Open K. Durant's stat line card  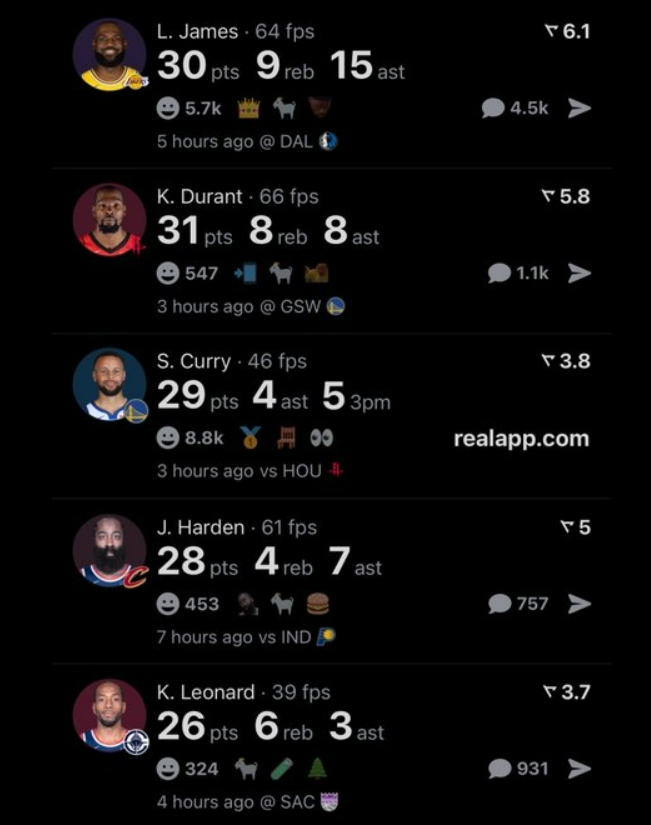point(268,232)
